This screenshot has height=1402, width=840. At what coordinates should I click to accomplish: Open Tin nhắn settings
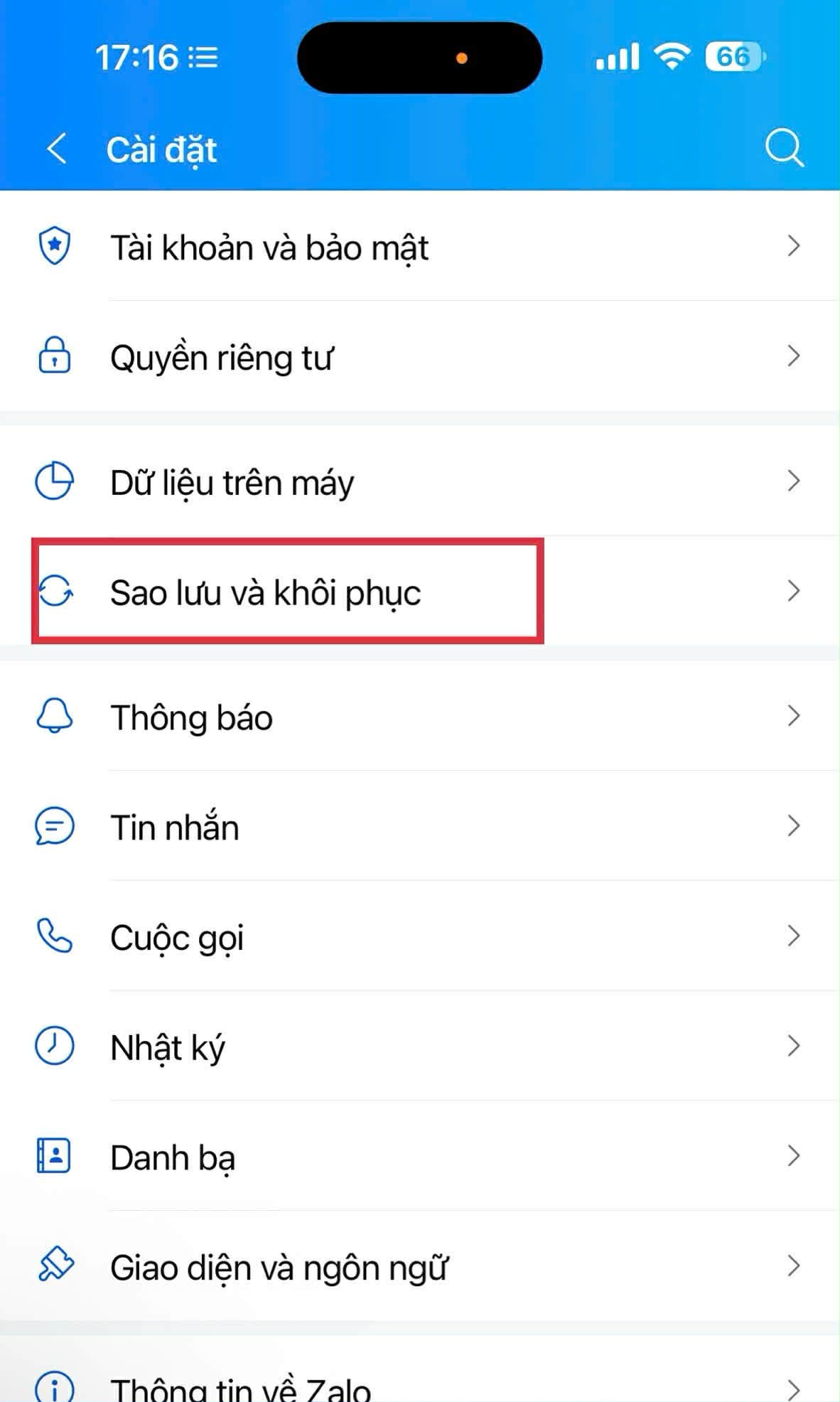point(419,827)
